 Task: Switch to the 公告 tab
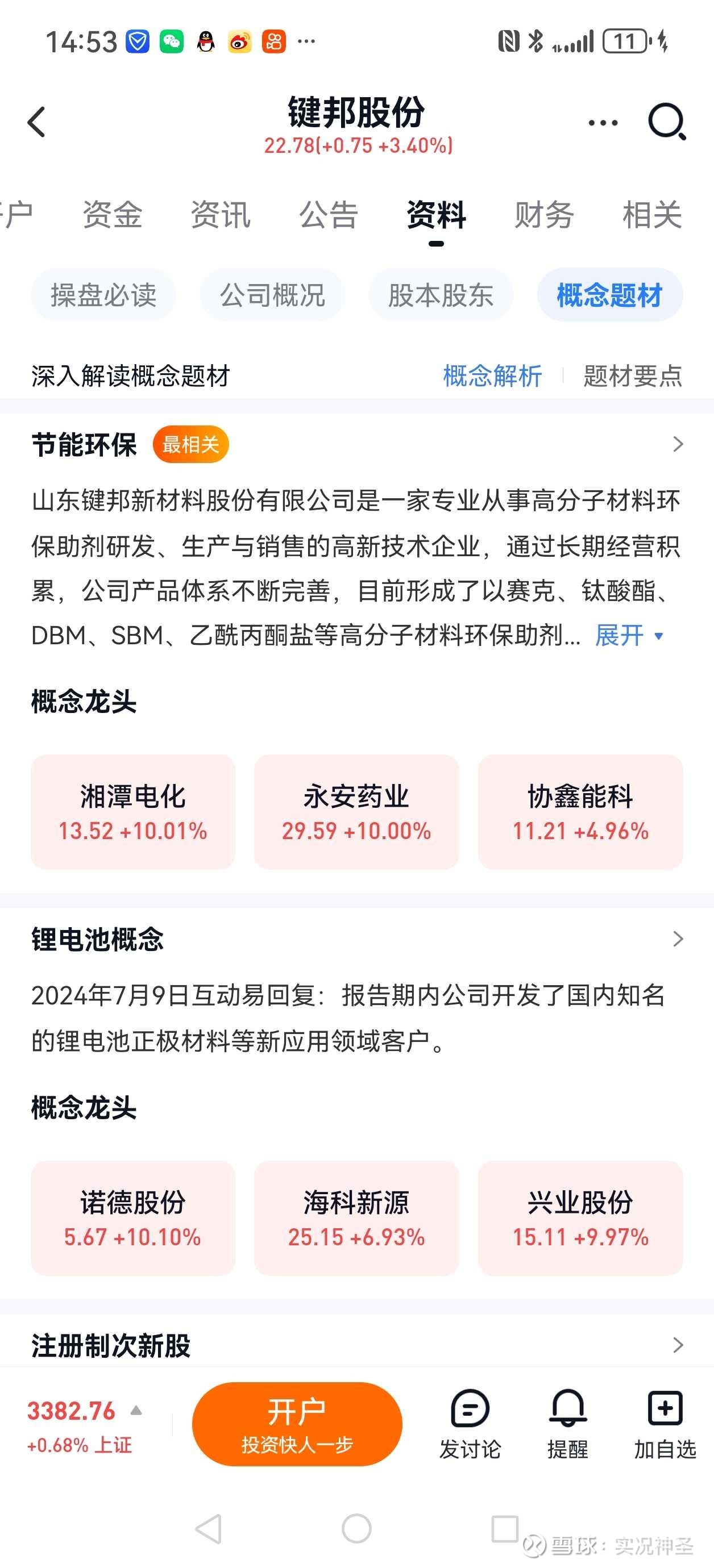329,215
